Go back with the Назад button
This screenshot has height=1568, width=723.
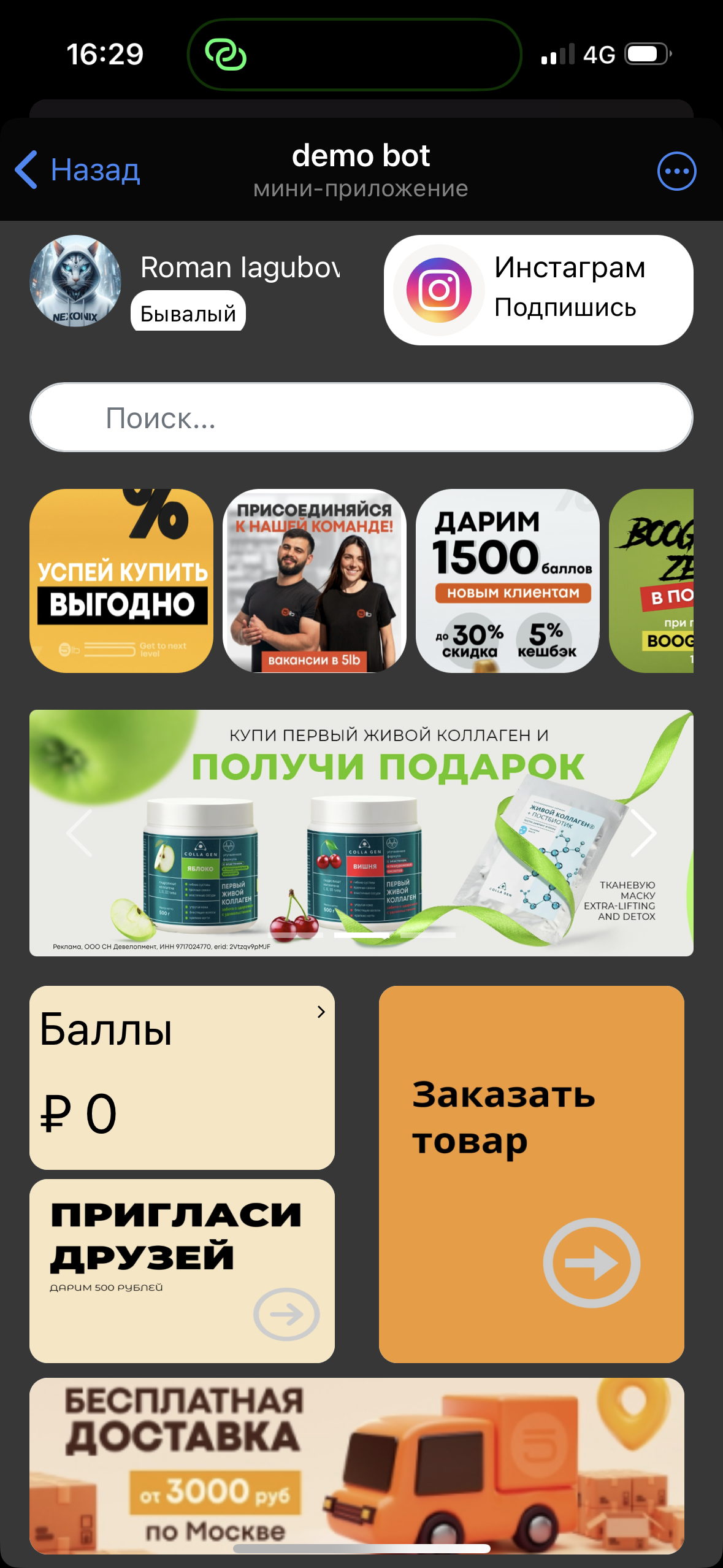pos(78,170)
